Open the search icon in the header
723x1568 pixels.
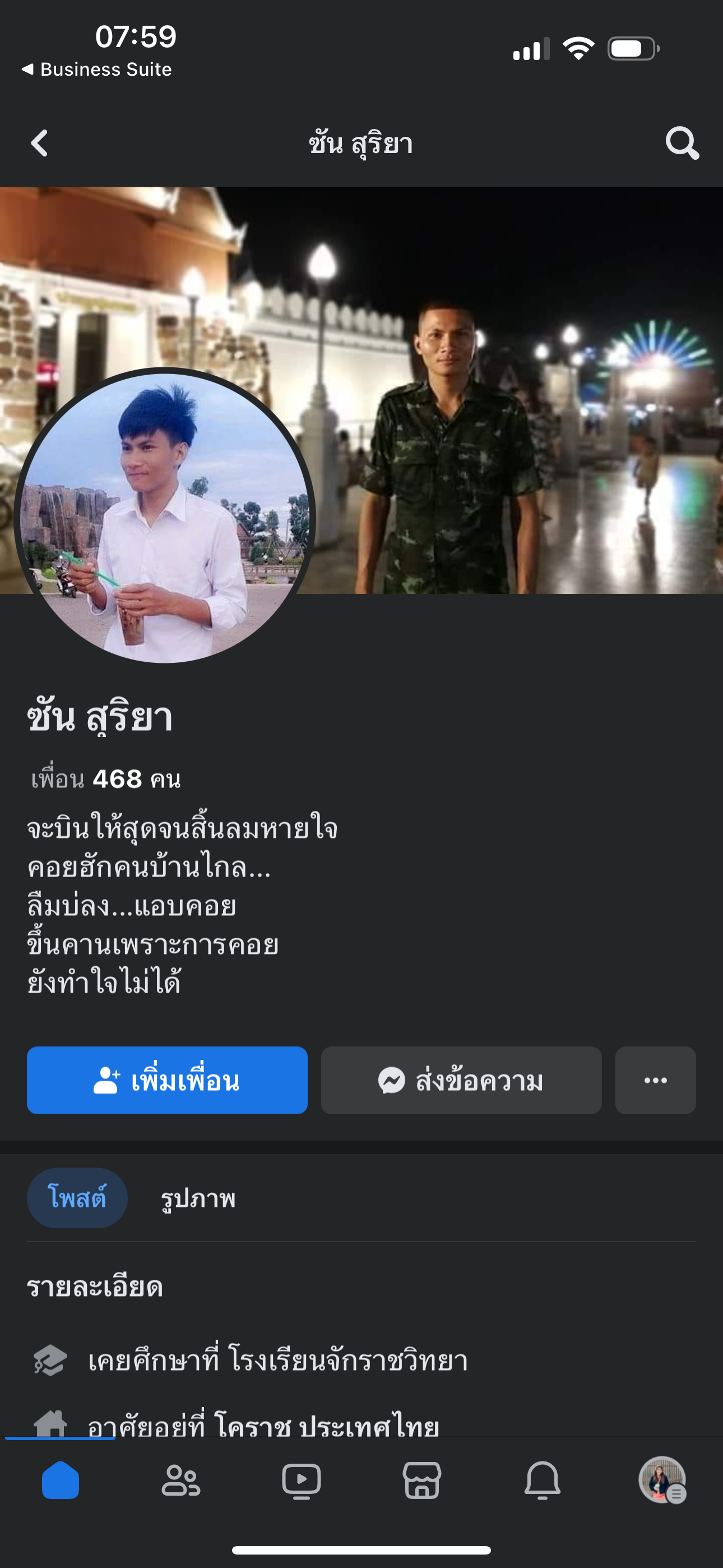682,144
